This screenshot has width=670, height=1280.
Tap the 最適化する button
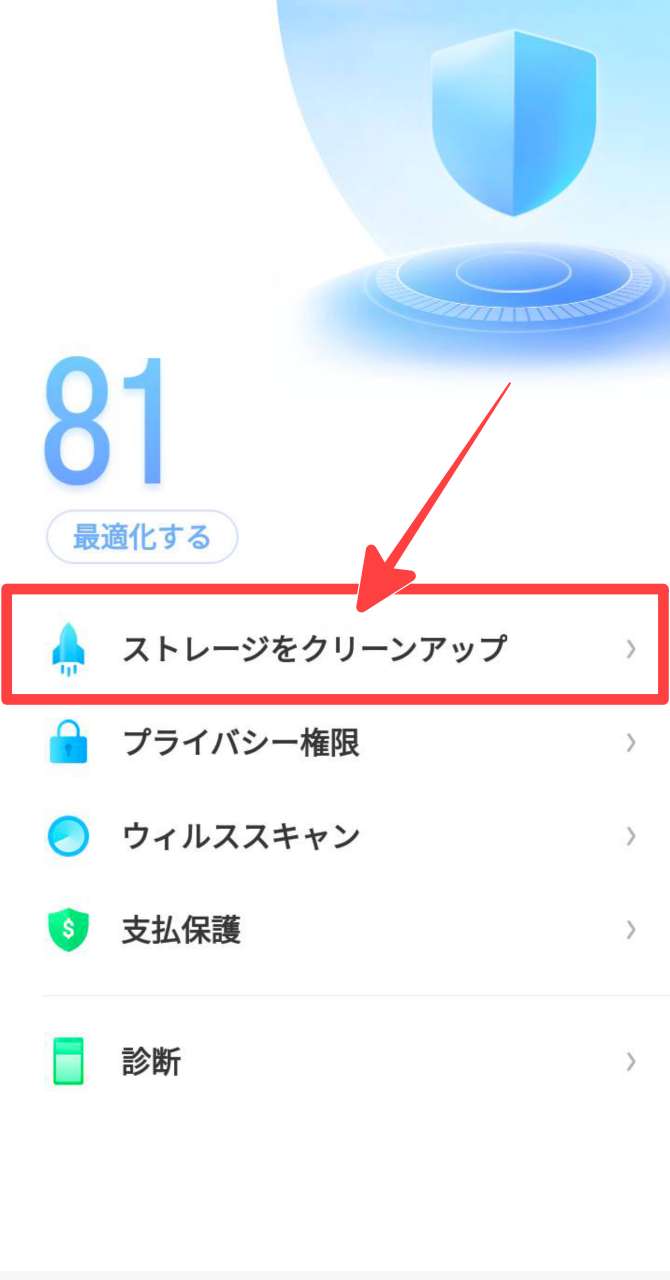142,537
